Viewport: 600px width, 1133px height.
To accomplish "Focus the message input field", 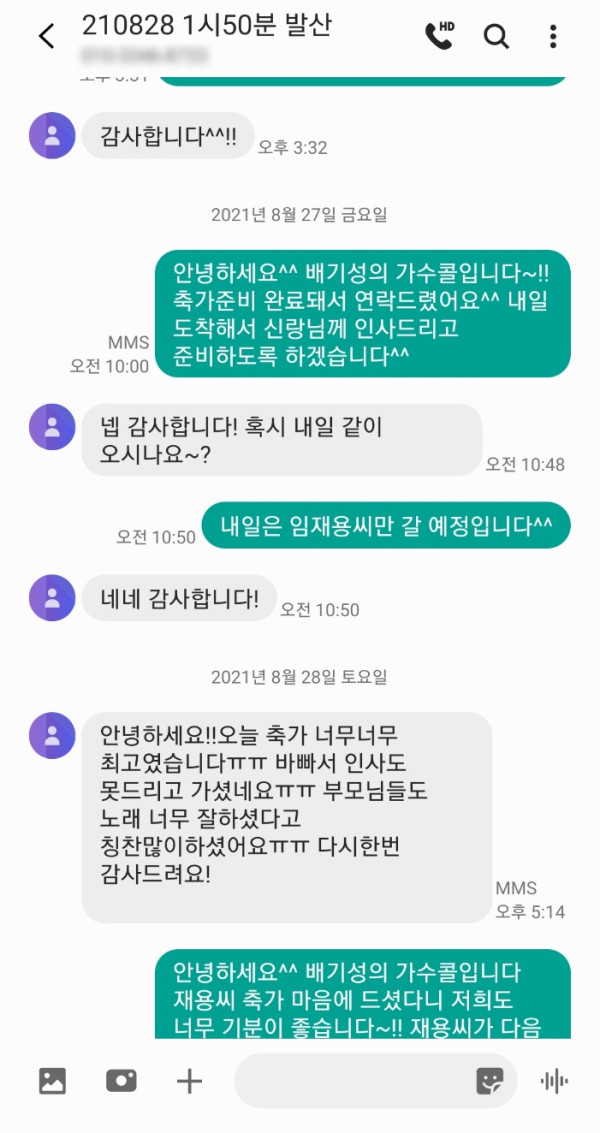I will [x=350, y=1080].
